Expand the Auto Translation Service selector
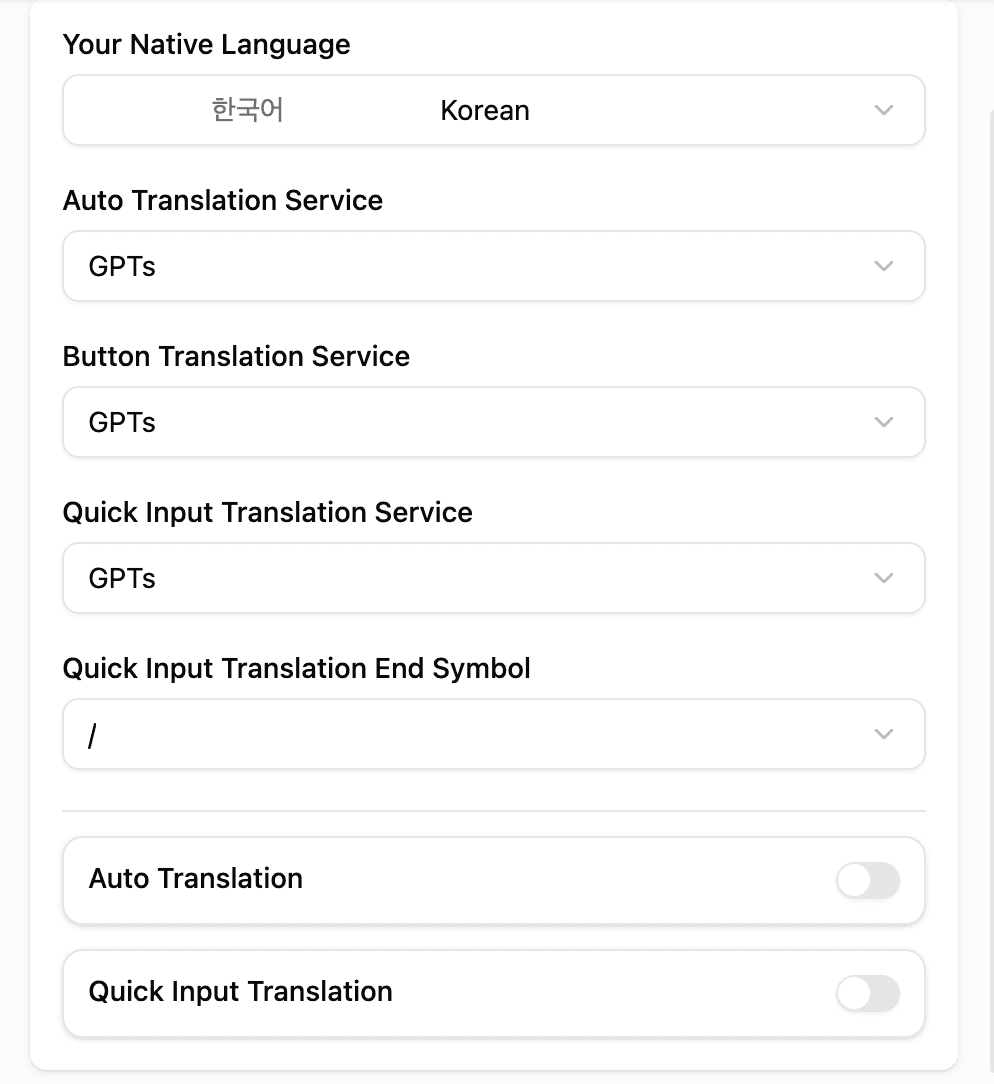 click(494, 266)
